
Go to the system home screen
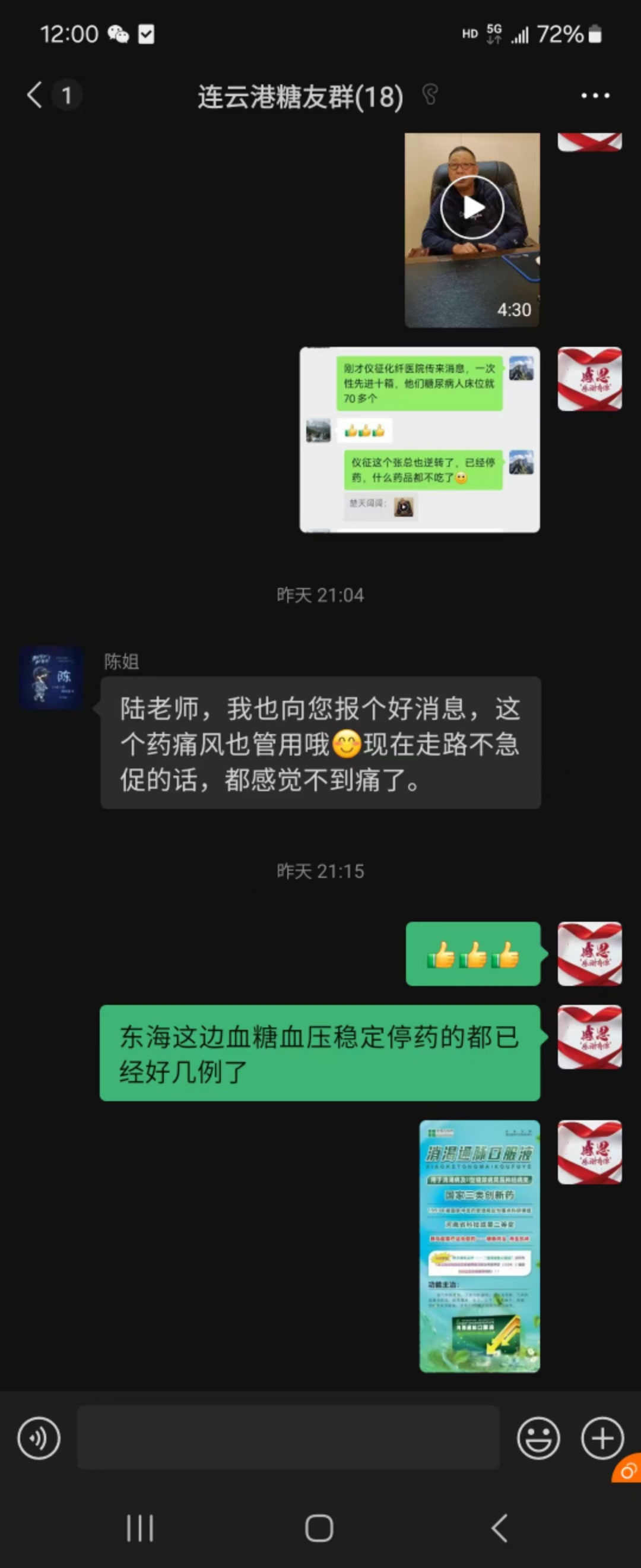(x=319, y=1528)
